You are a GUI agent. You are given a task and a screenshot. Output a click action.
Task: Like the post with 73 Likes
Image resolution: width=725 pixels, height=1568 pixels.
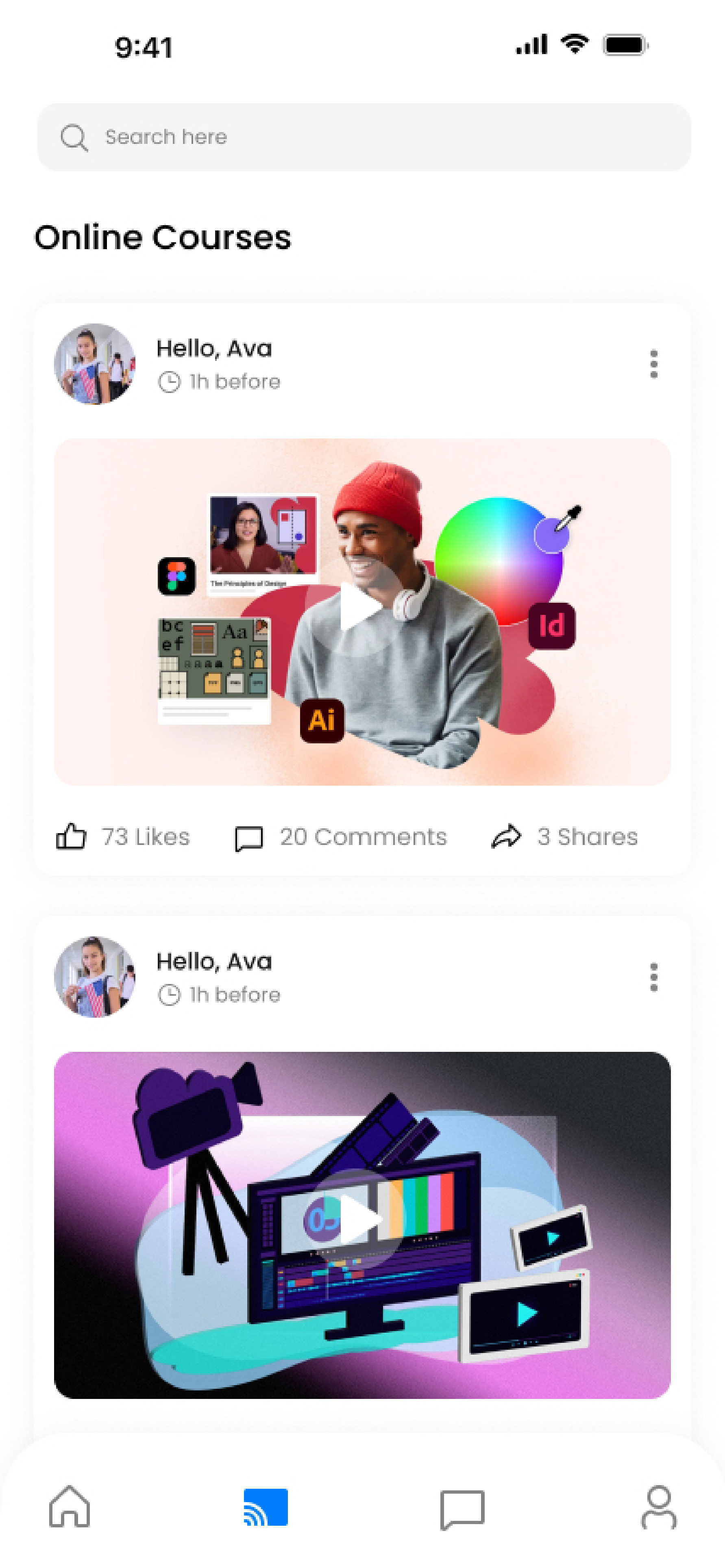(71, 836)
